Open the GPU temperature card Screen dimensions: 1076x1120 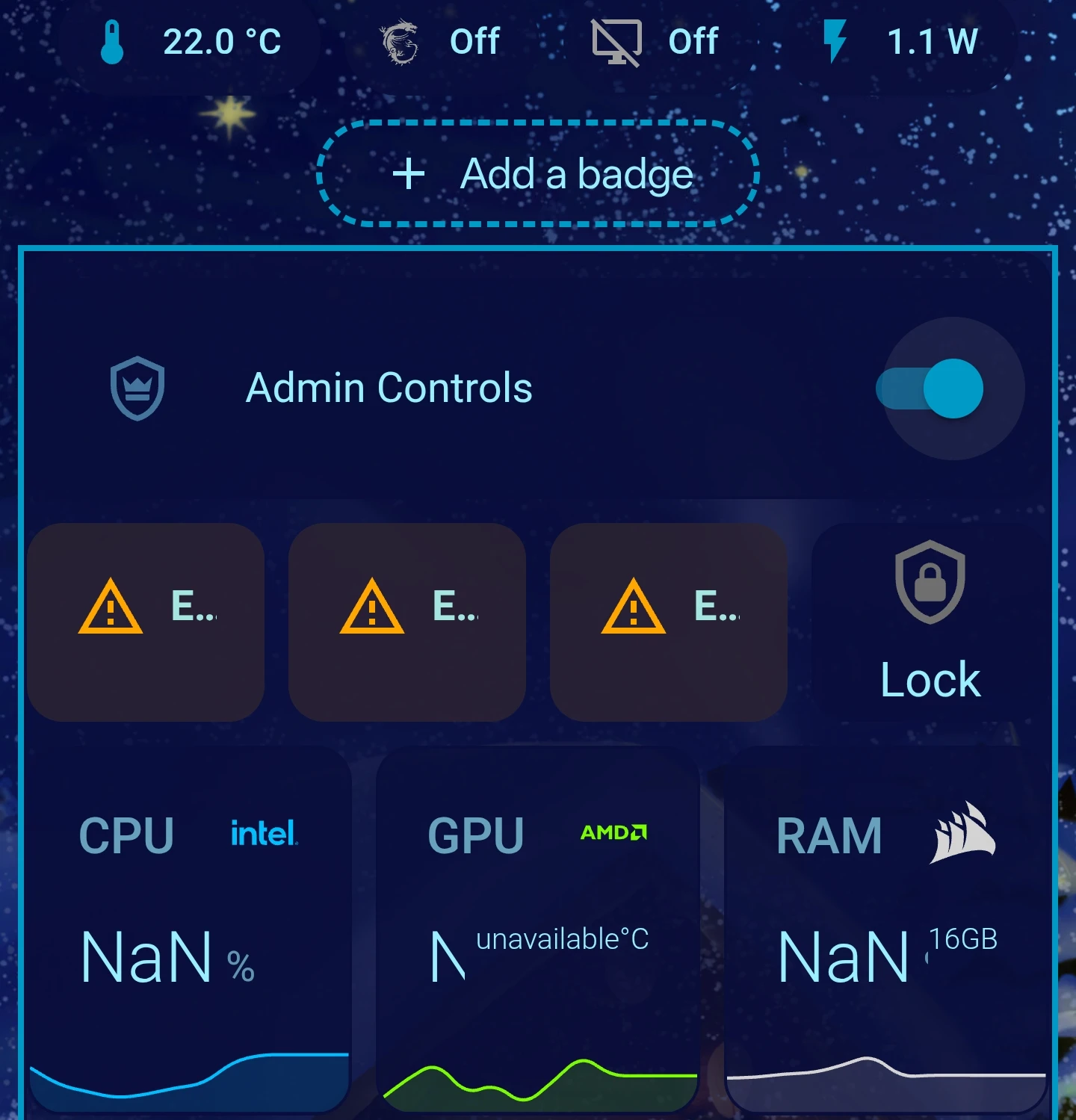click(538, 930)
